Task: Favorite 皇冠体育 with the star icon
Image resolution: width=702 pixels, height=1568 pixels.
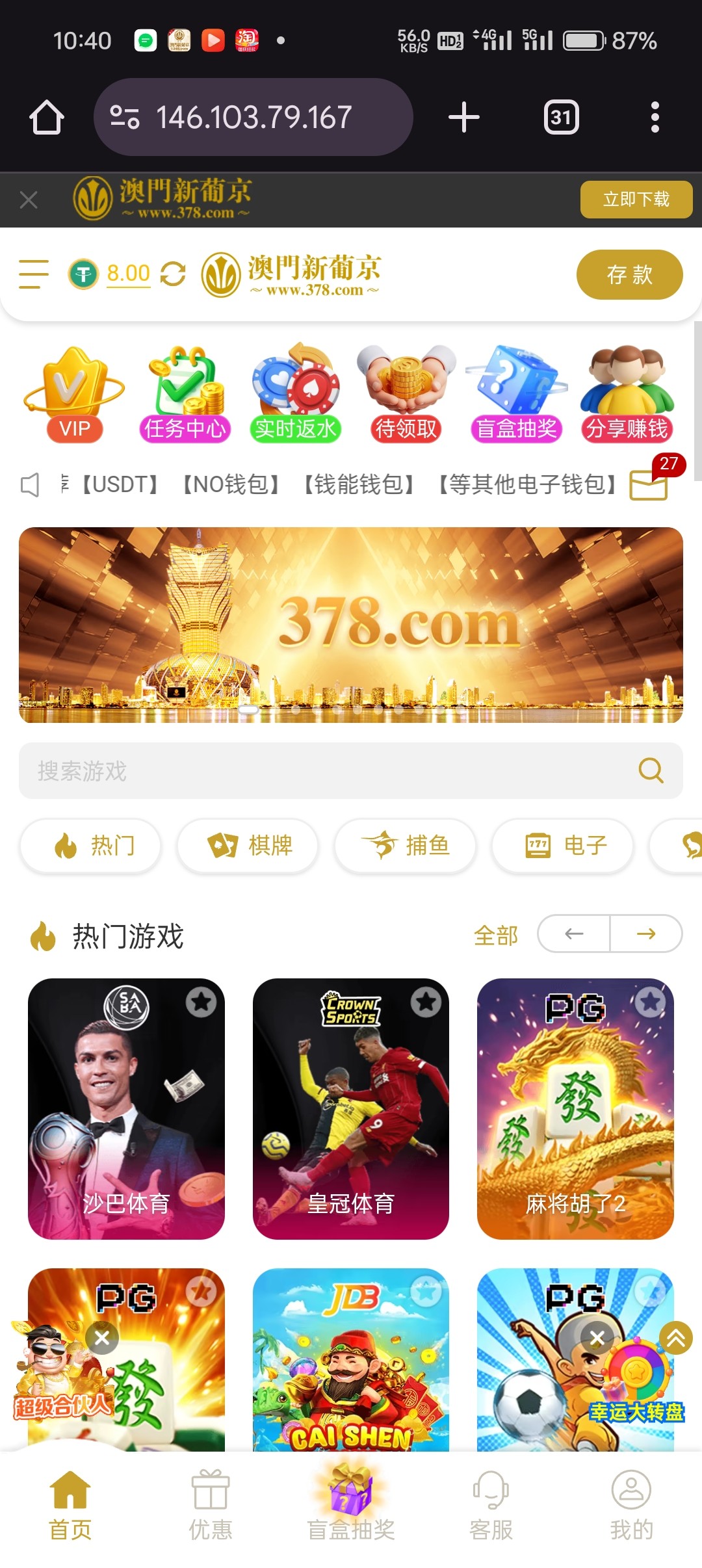Action: coord(426,1002)
